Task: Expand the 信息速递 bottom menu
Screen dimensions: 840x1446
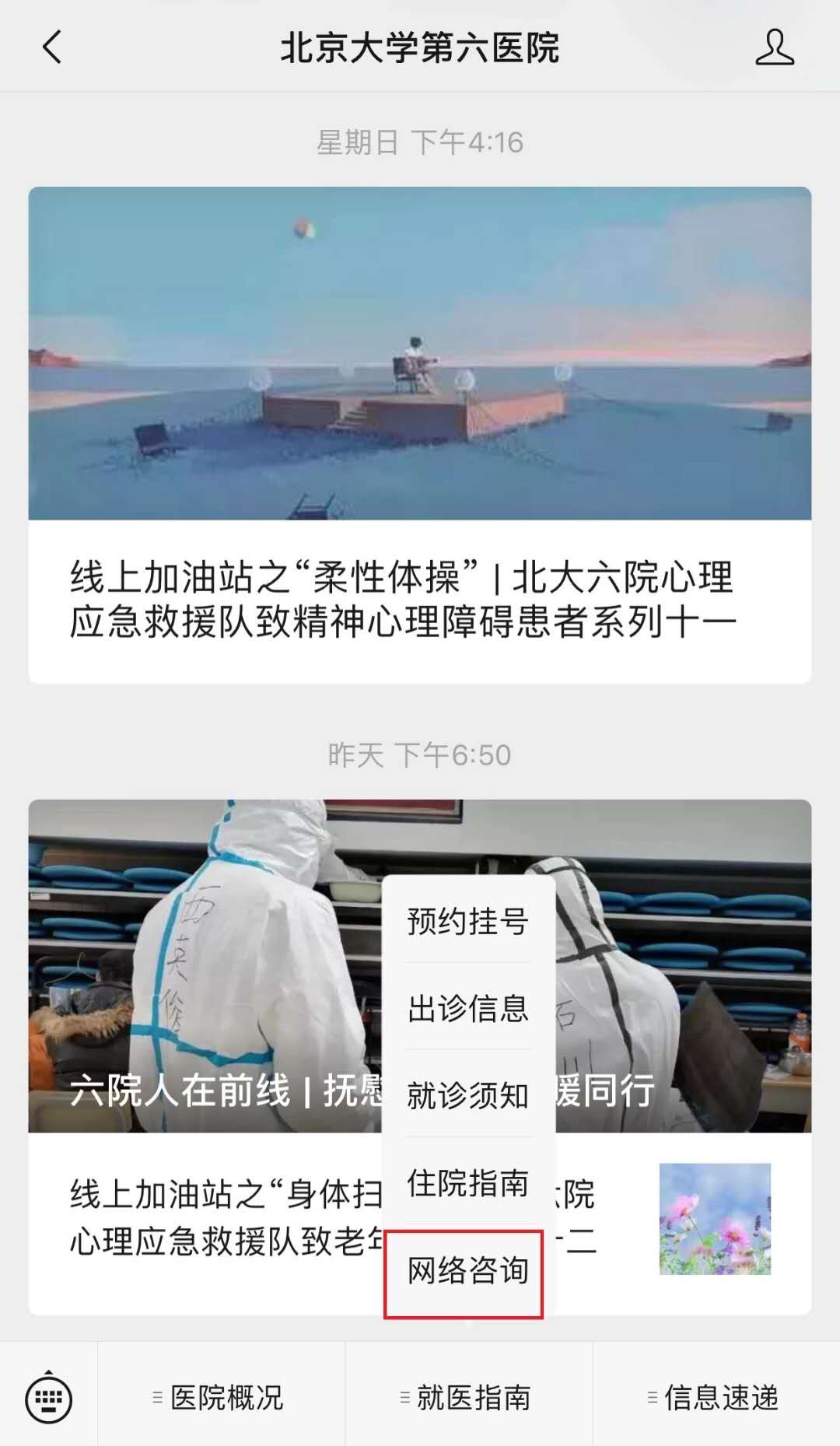Action: (716, 1398)
